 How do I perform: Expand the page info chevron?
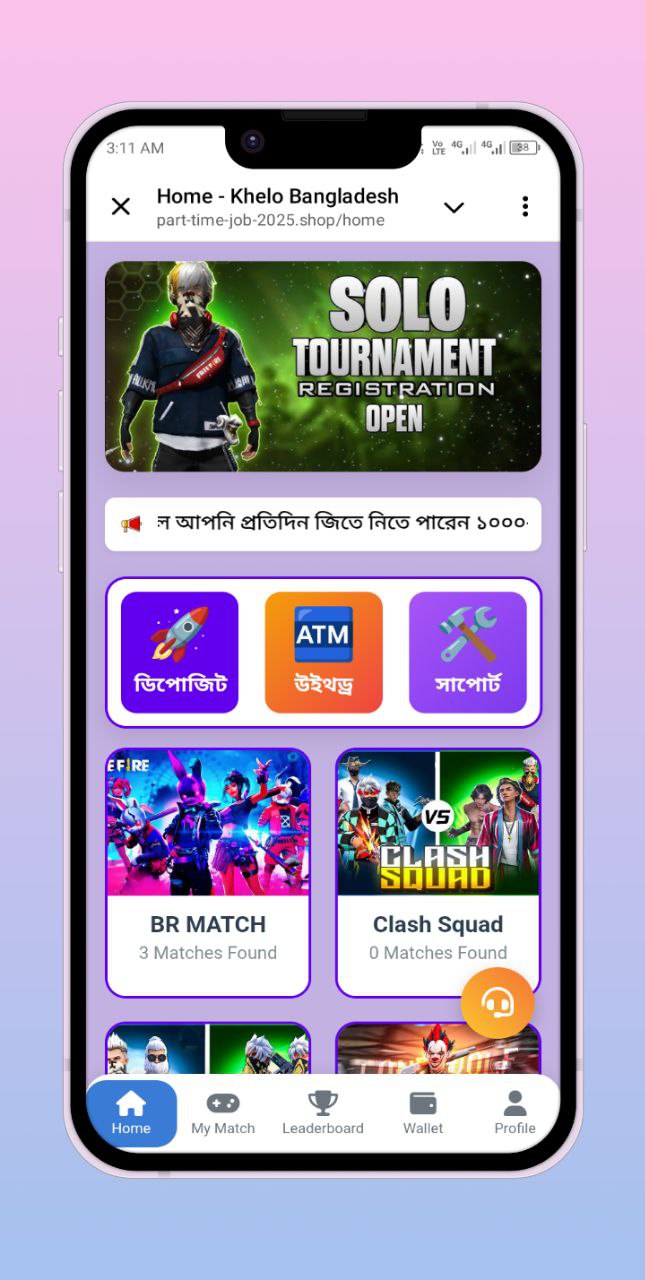coord(454,207)
